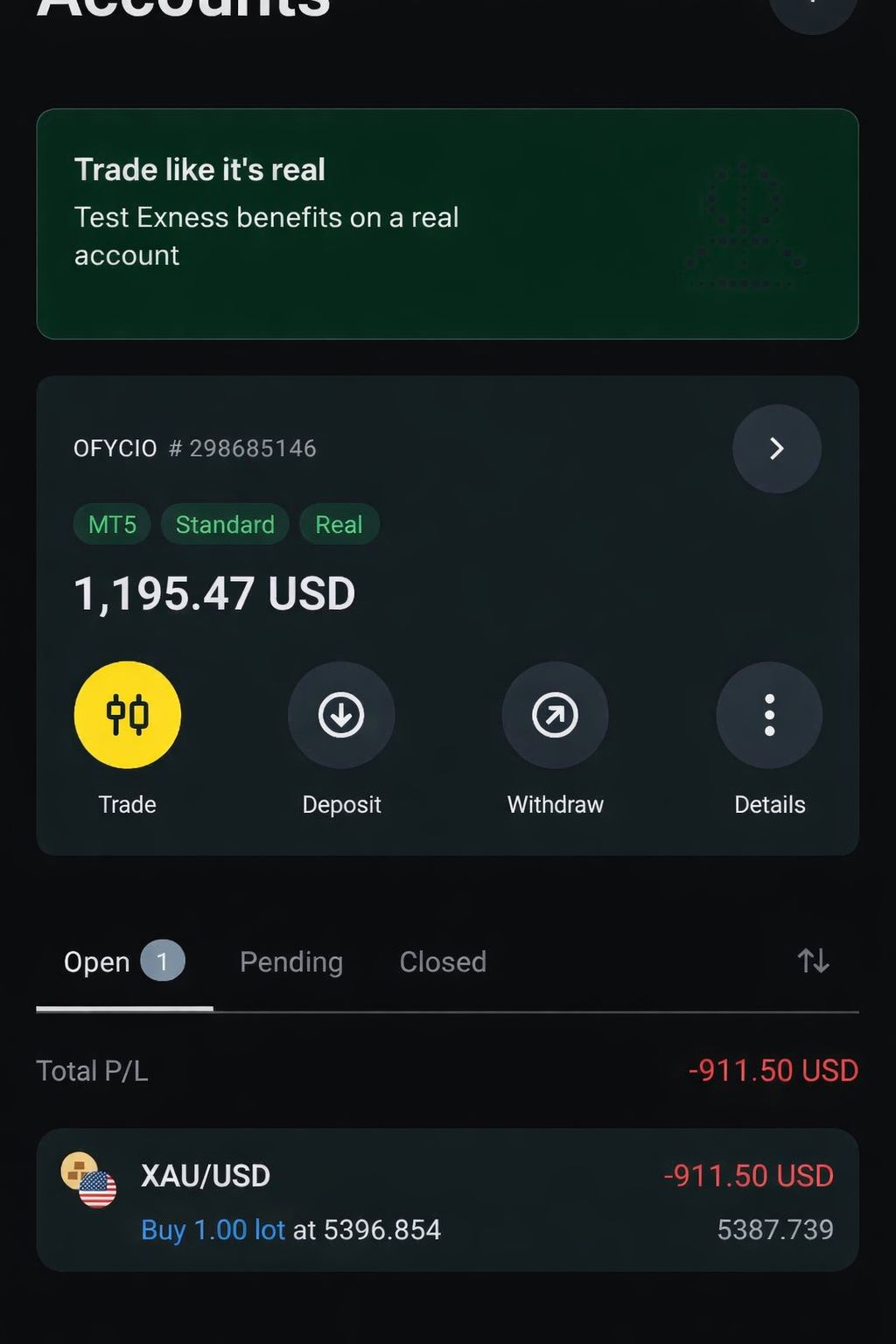This screenshot has width=896, height=1344.
Task: Open the Trade like it's real banner
Action: tap(447, 224)
